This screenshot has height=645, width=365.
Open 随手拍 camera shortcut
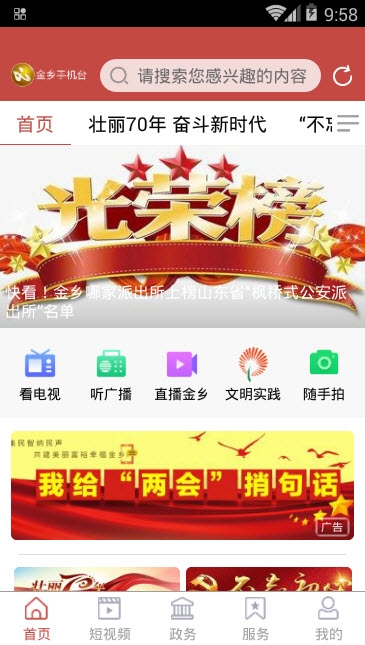click(324, 375)
